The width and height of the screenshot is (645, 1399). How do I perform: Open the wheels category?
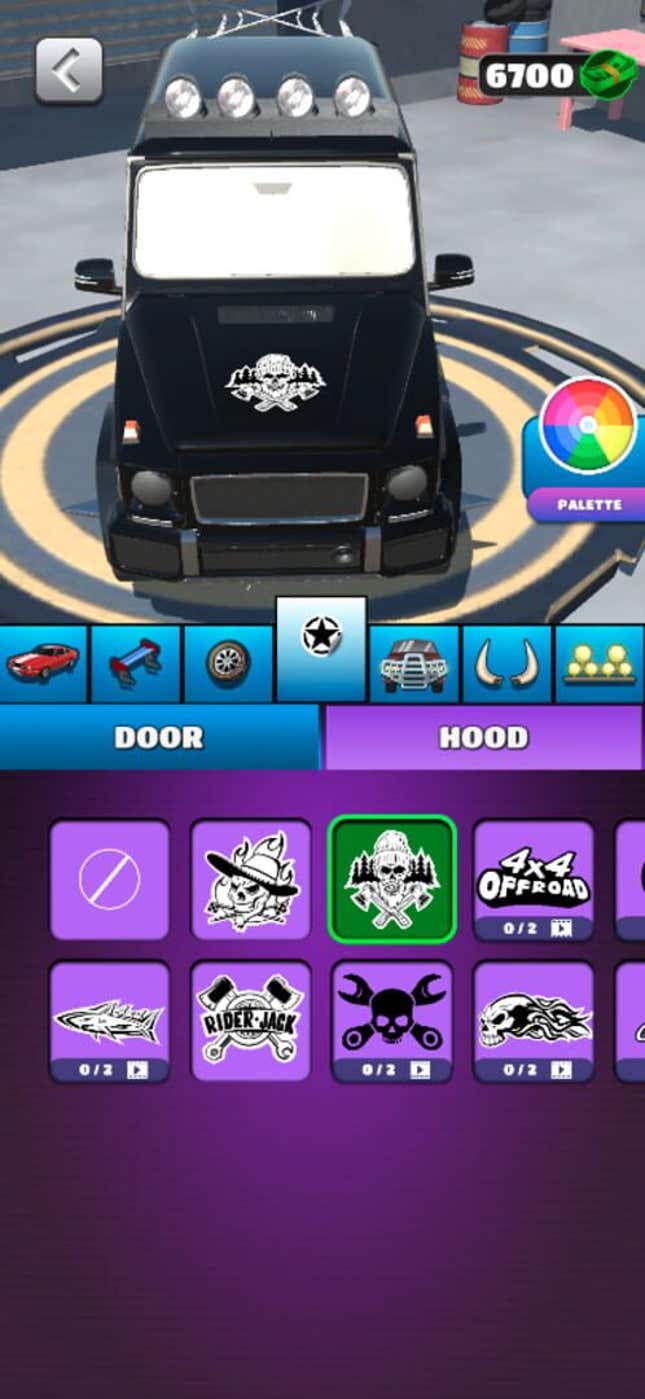(229, 664)
